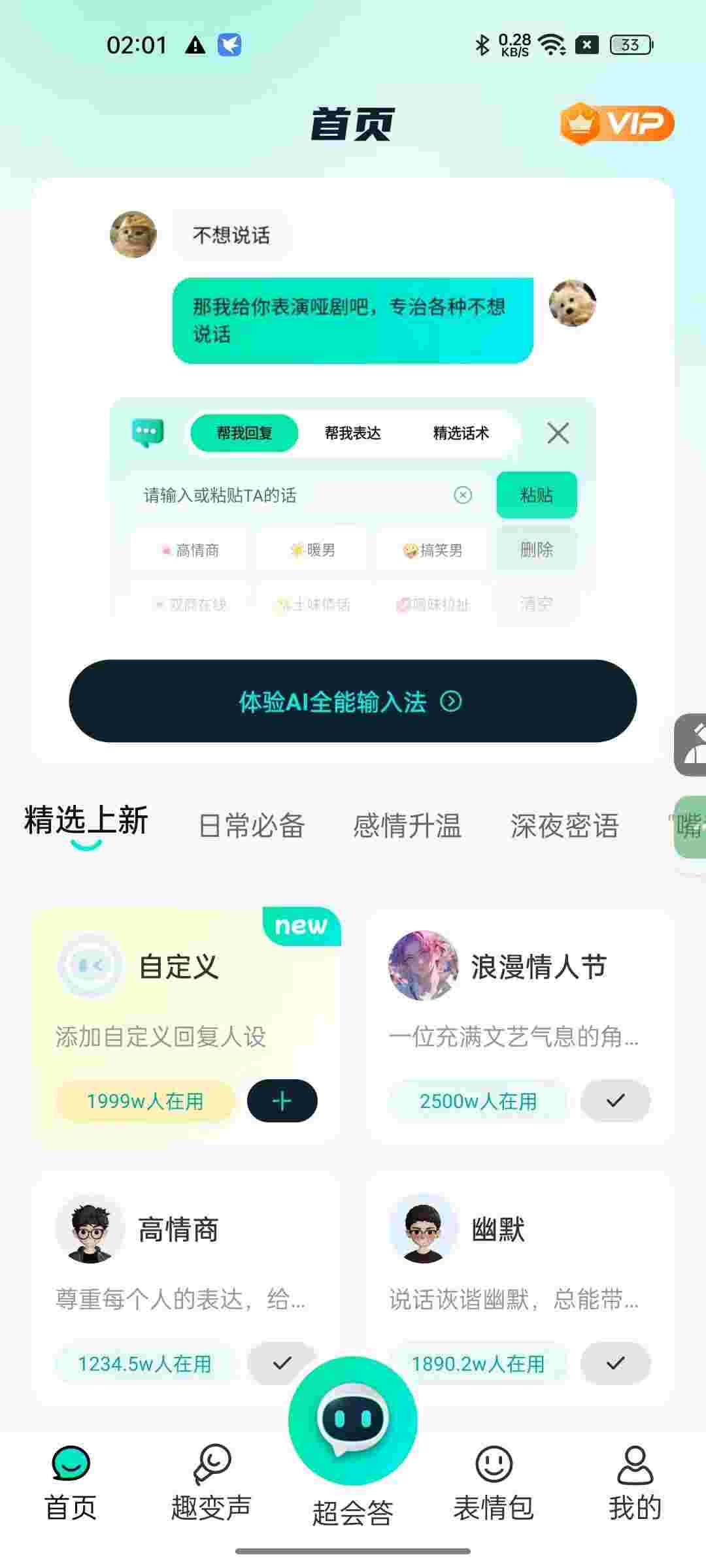The image size is (706, 1568).
Task: Open the VIP membership badge
Action: (x=616, y=123)
